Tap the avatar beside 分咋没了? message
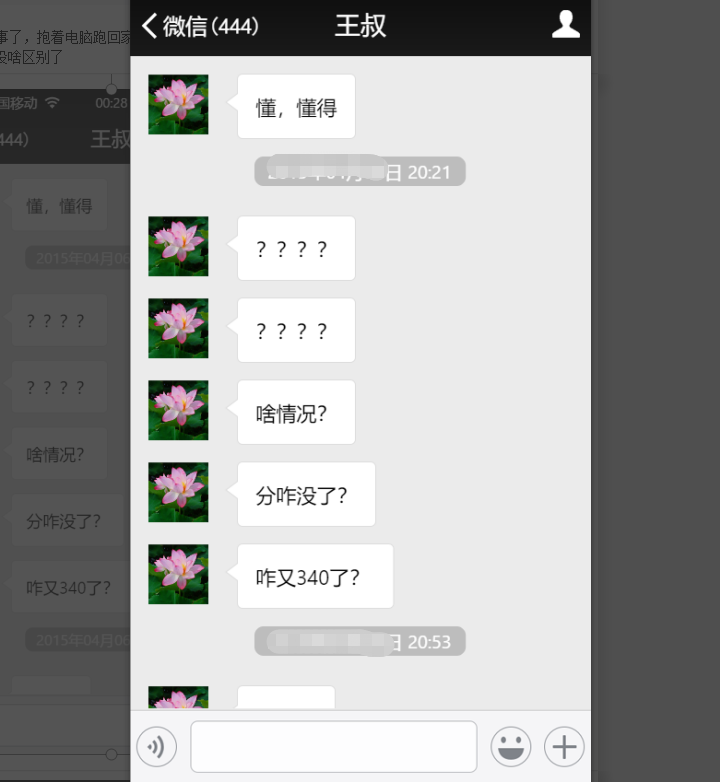Image resolution: width=720 pixels, height=782 pixels. [x=178, y=492]
